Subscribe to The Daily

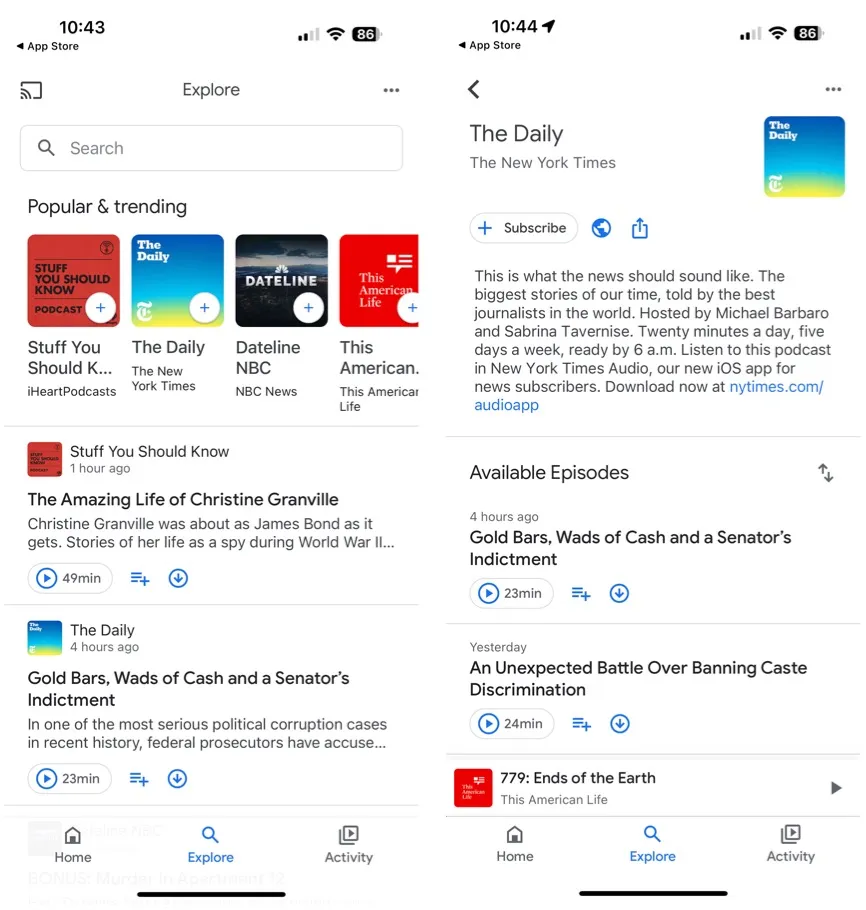point(523,228)
